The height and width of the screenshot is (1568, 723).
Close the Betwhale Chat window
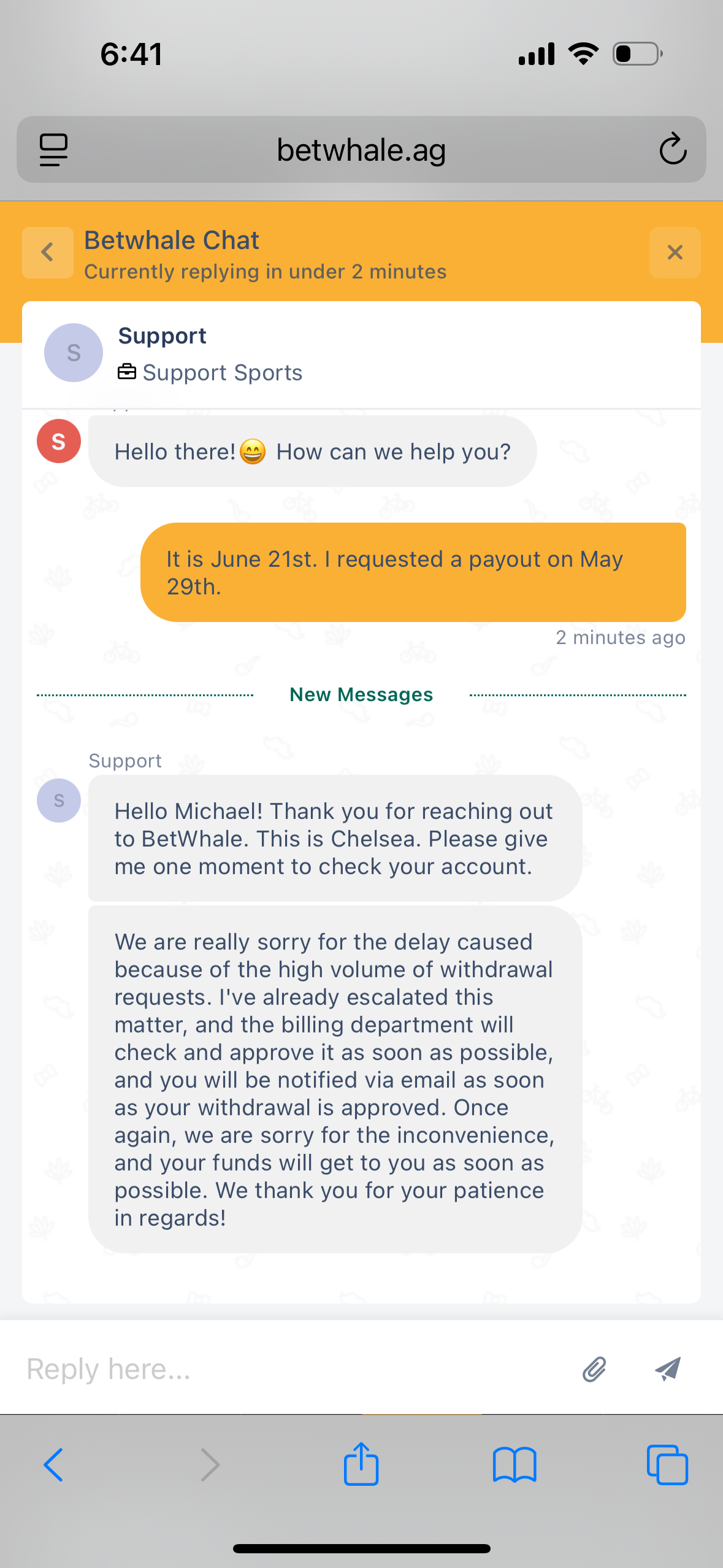click(675, 253)
